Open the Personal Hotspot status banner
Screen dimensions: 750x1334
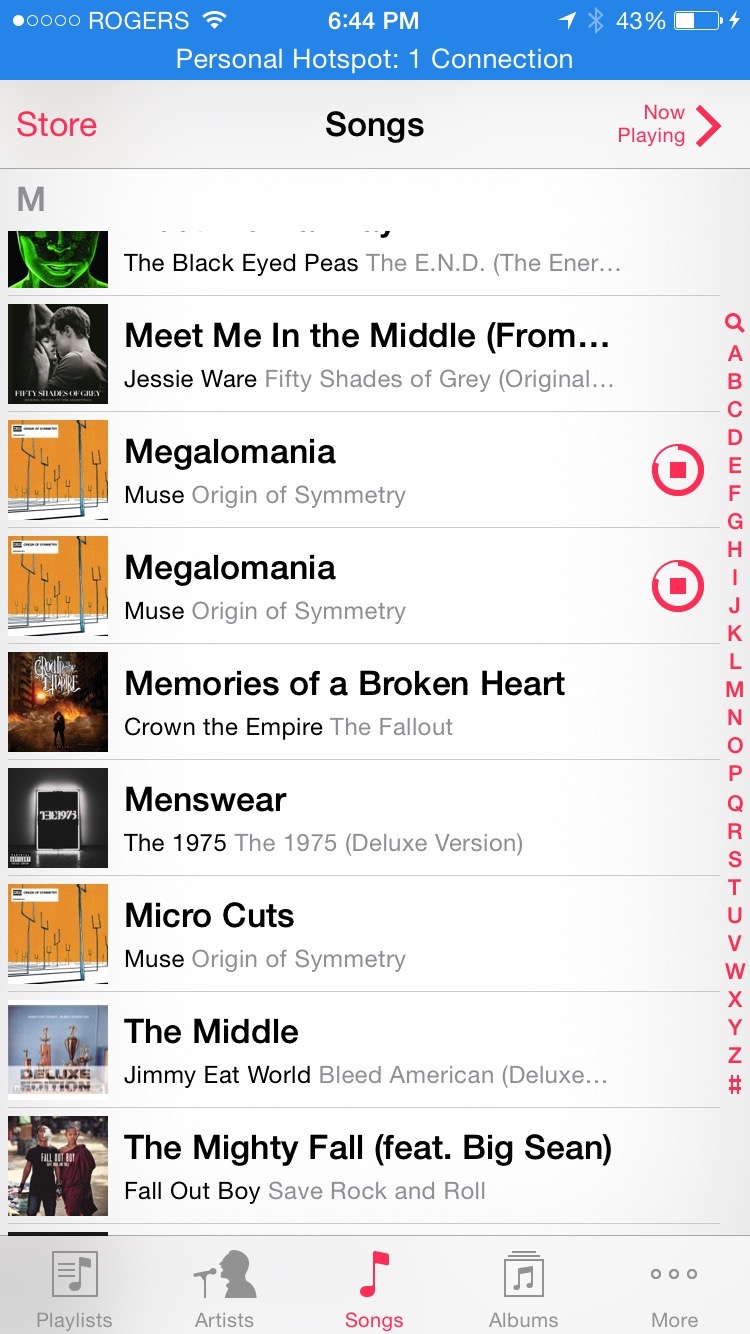375,59
